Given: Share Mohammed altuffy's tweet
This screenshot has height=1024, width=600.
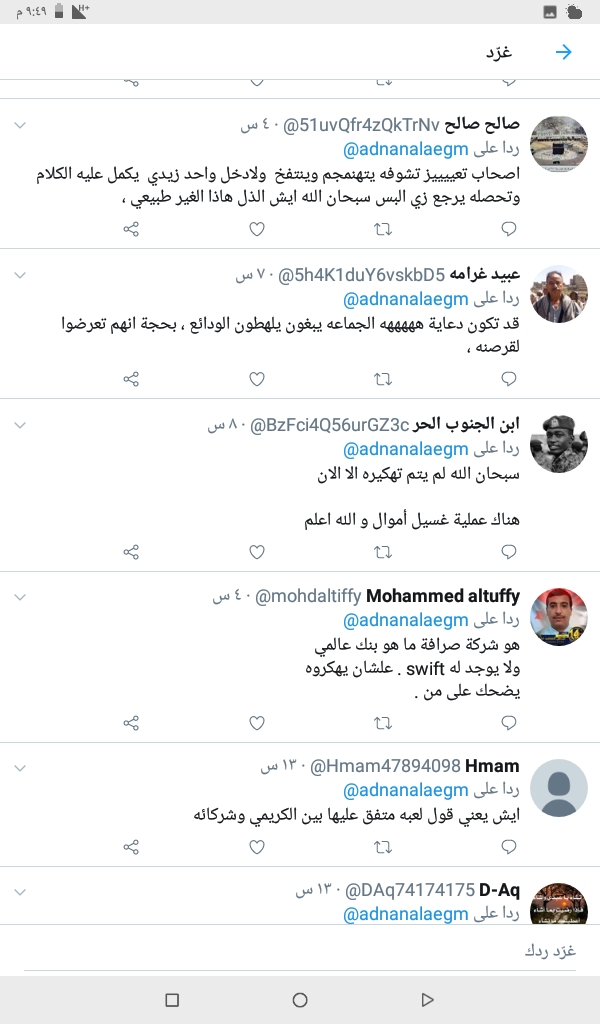Looking at the screenshot, I should 131,722.
